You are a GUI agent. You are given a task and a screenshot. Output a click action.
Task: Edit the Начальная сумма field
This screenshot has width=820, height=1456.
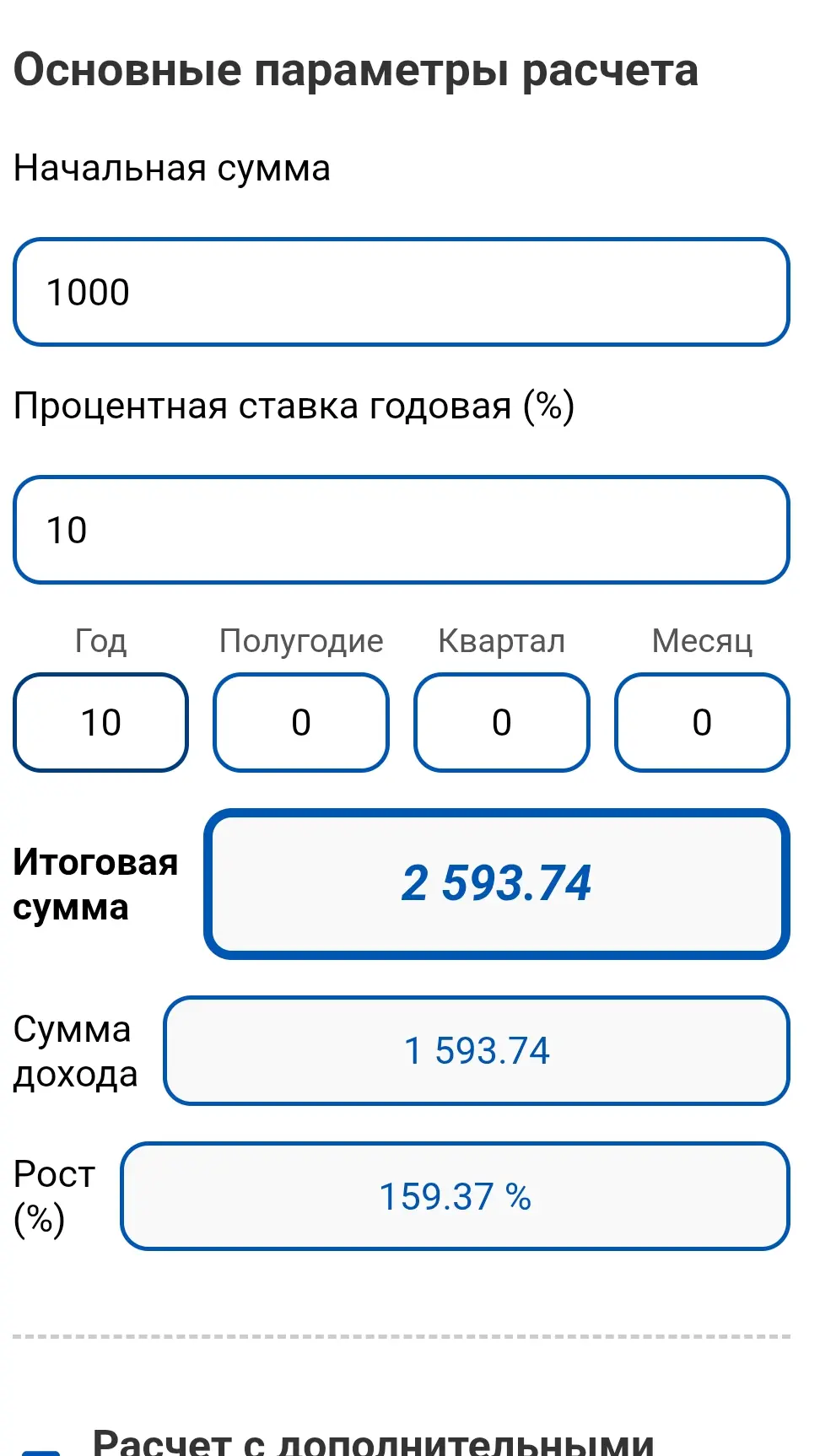[x=402, y=292]
